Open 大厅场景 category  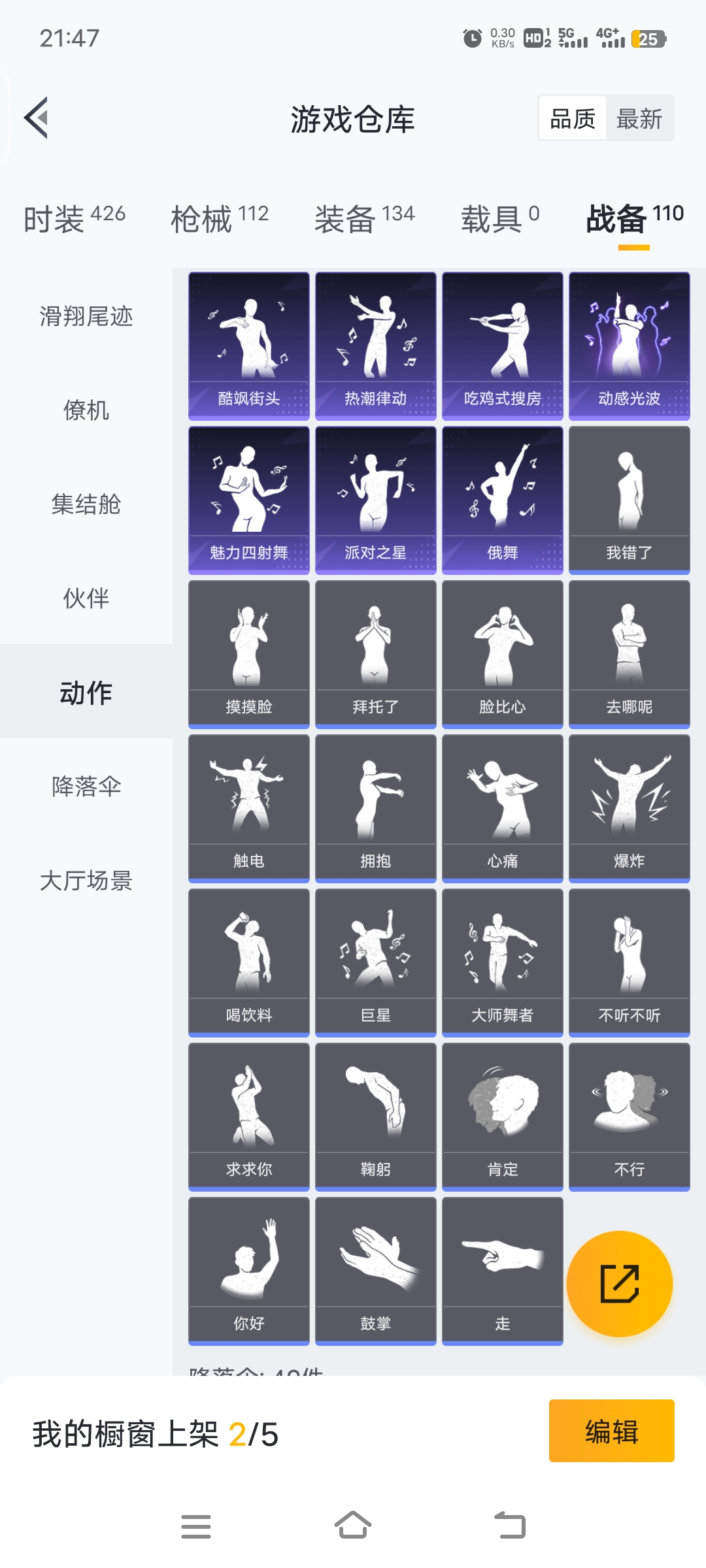click(x=86, y=881)
